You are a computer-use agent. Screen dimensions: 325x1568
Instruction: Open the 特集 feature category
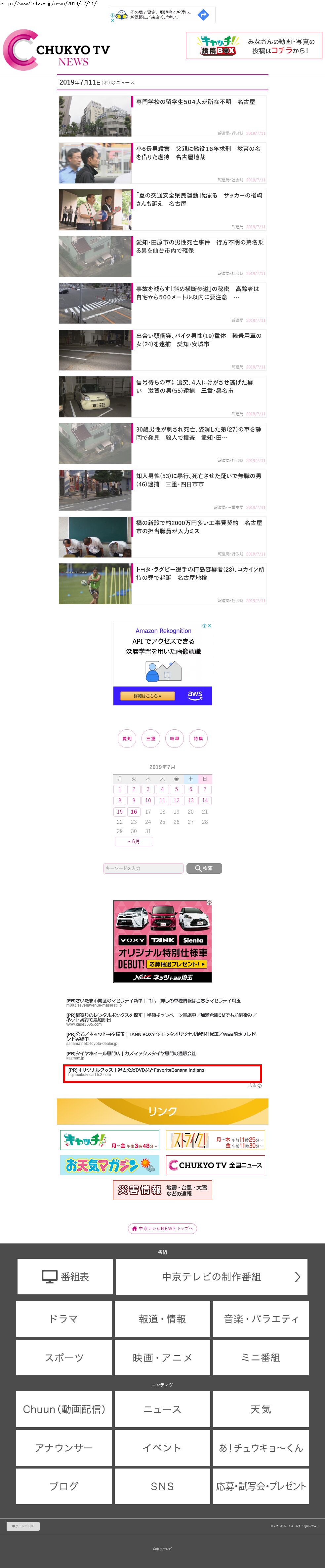tap(198, 738)
